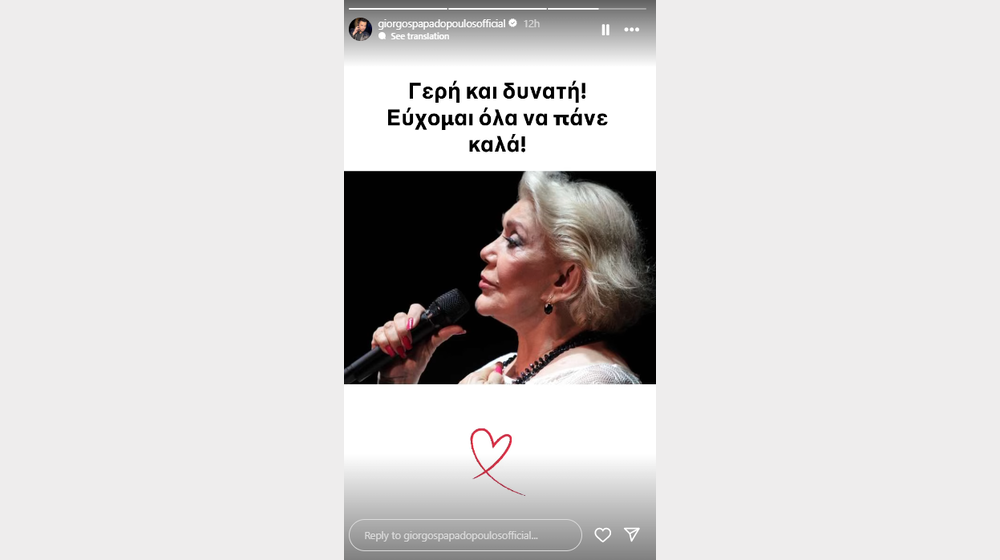1000x560 pixels.
Task: Like this story with the heart icon
Action: [603, 535]
